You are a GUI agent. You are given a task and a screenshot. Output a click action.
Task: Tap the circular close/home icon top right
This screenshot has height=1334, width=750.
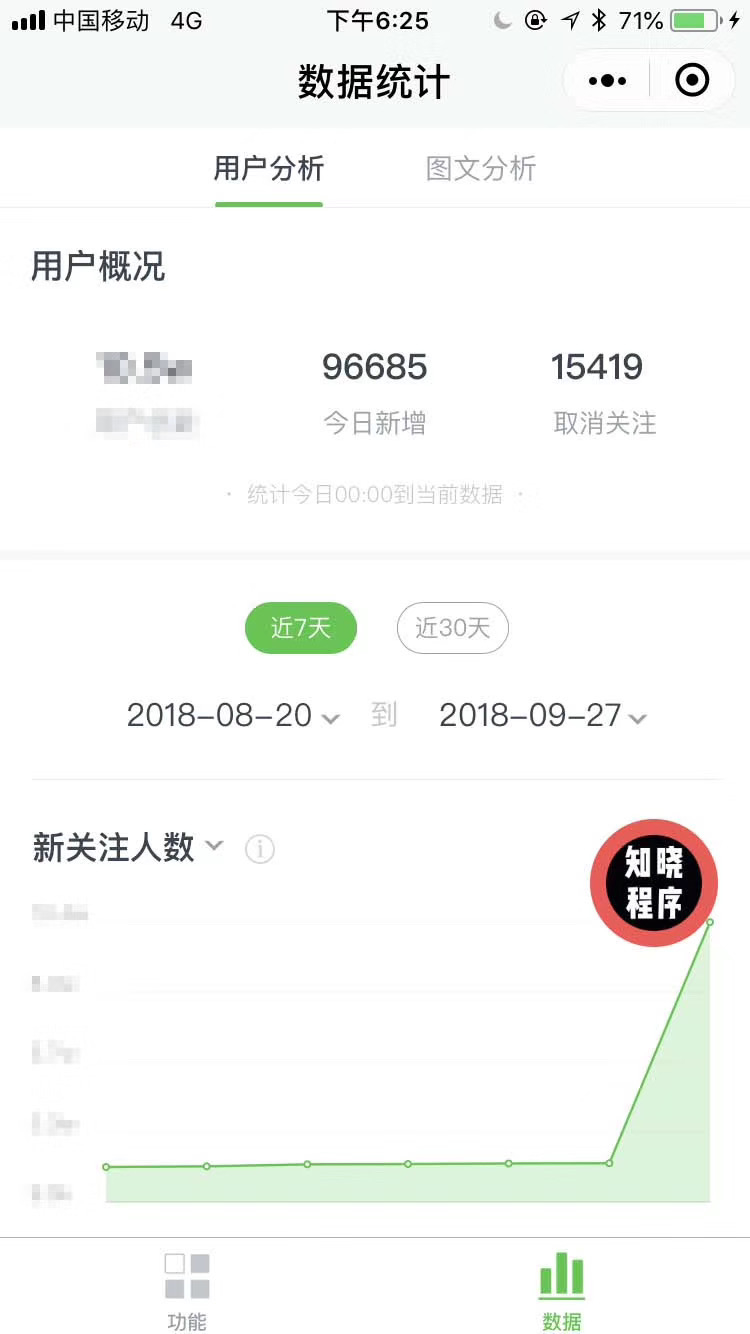click(x=692, y=80)
